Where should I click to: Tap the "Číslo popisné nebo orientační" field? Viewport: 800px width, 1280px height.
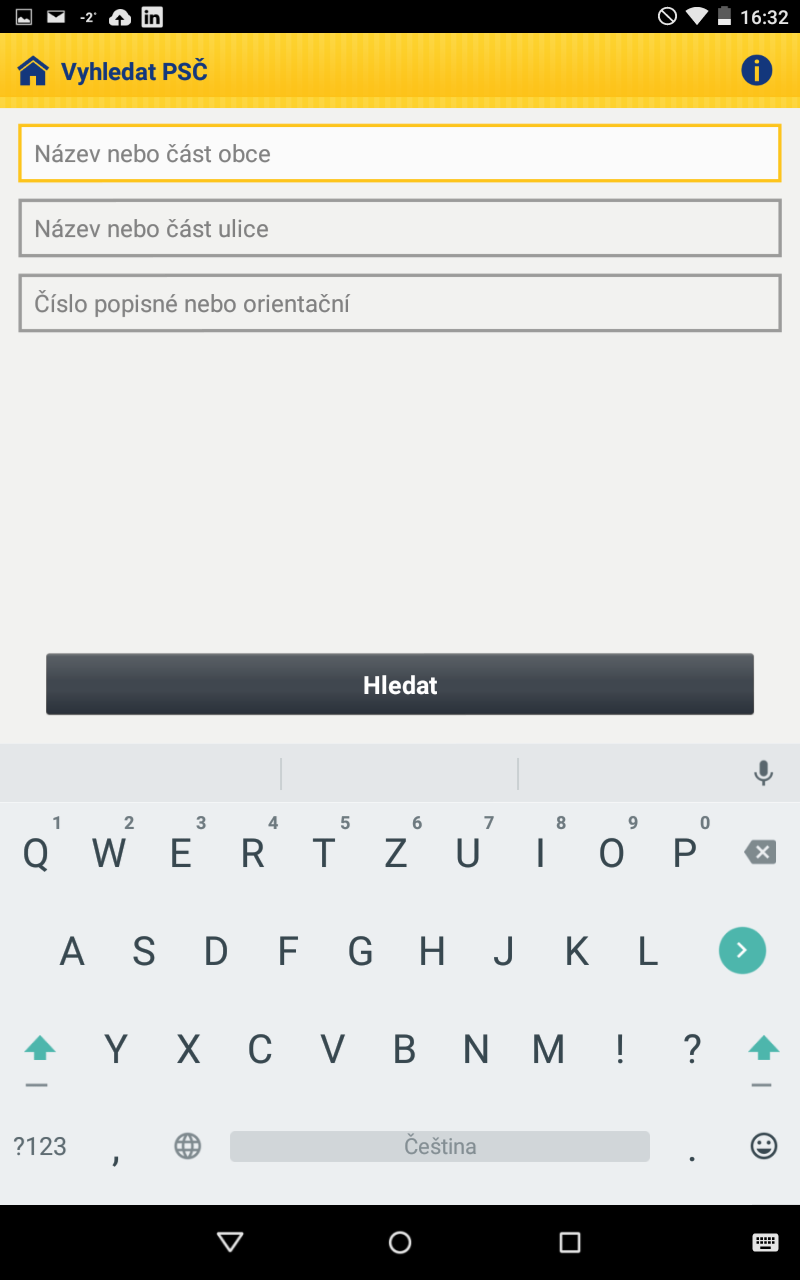coord(400,303)
